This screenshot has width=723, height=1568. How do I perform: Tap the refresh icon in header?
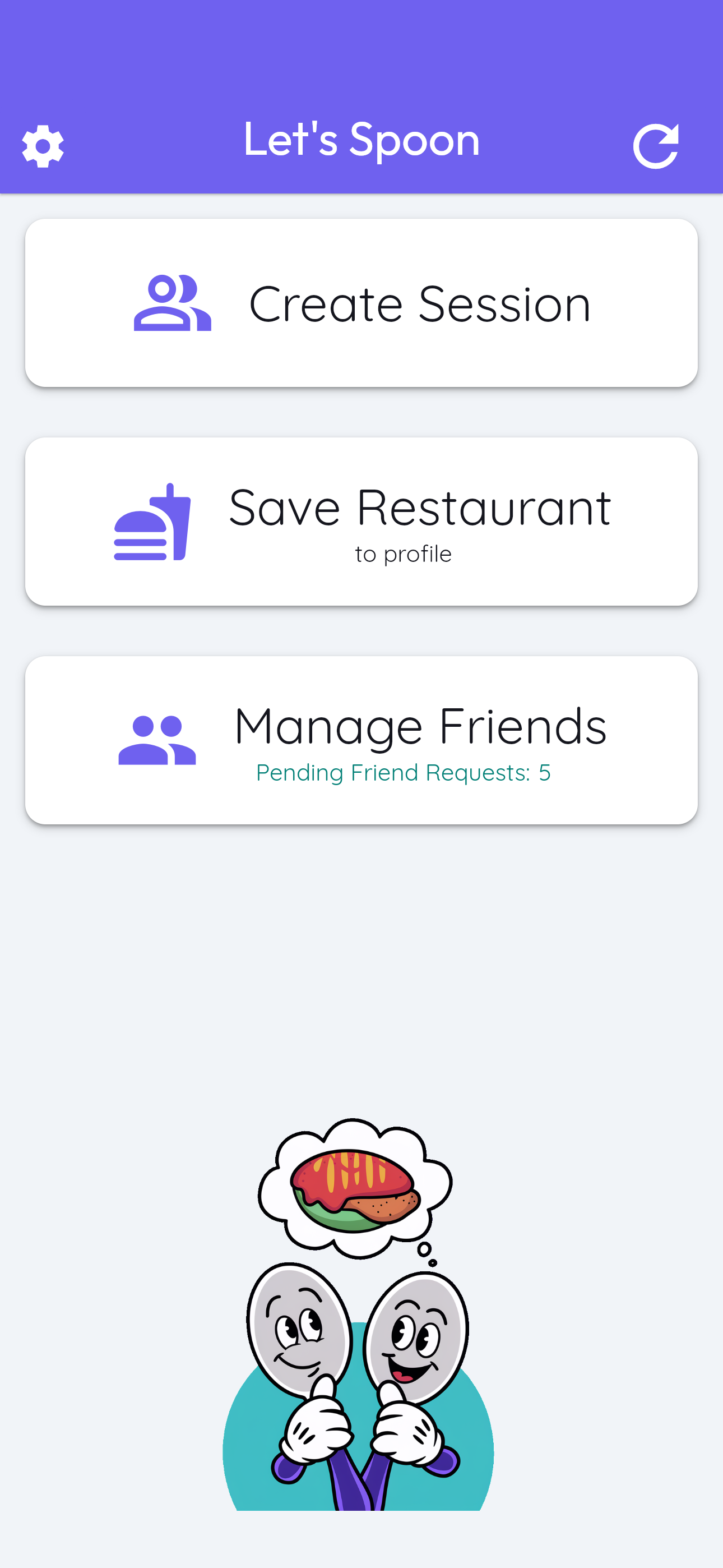[x=655, y=146]
